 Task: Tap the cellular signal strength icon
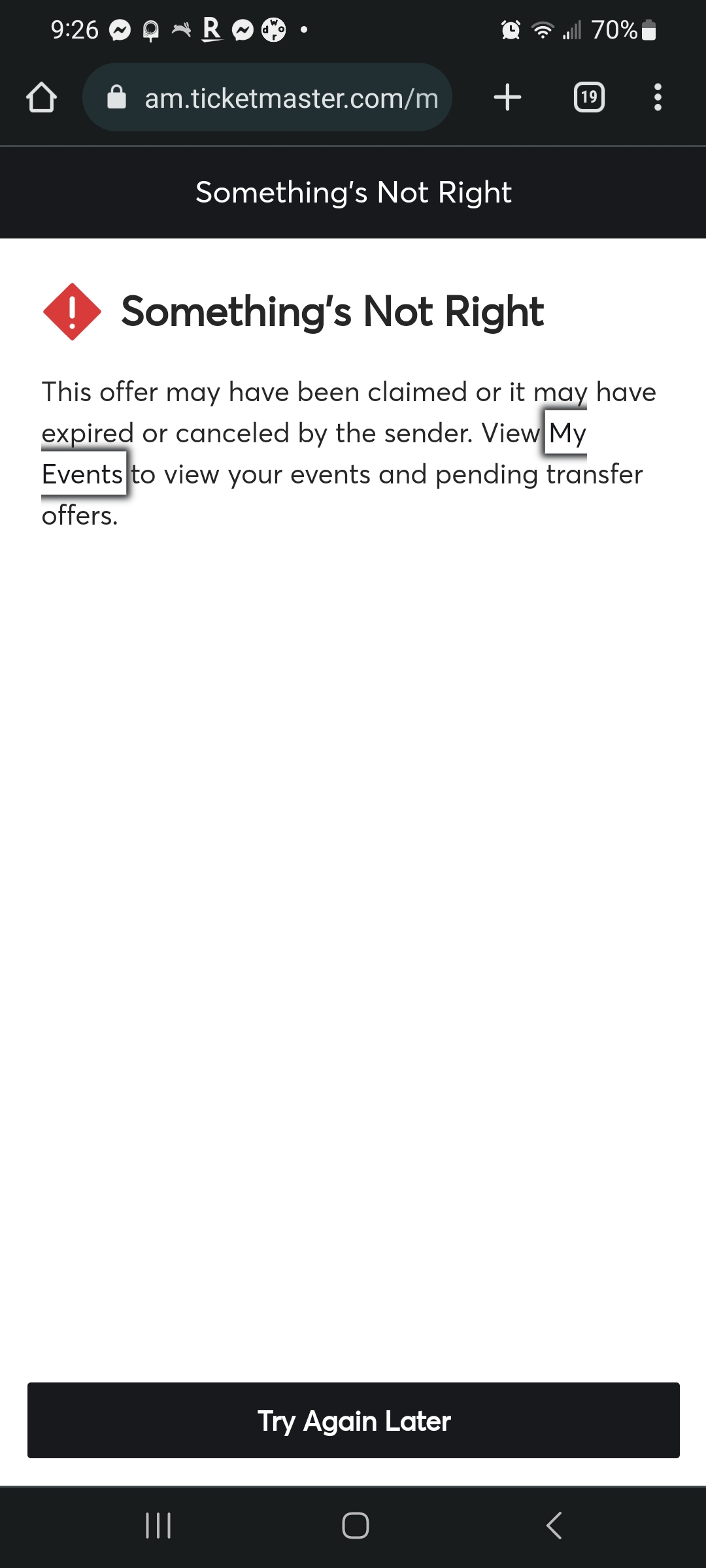coord(571,29)
